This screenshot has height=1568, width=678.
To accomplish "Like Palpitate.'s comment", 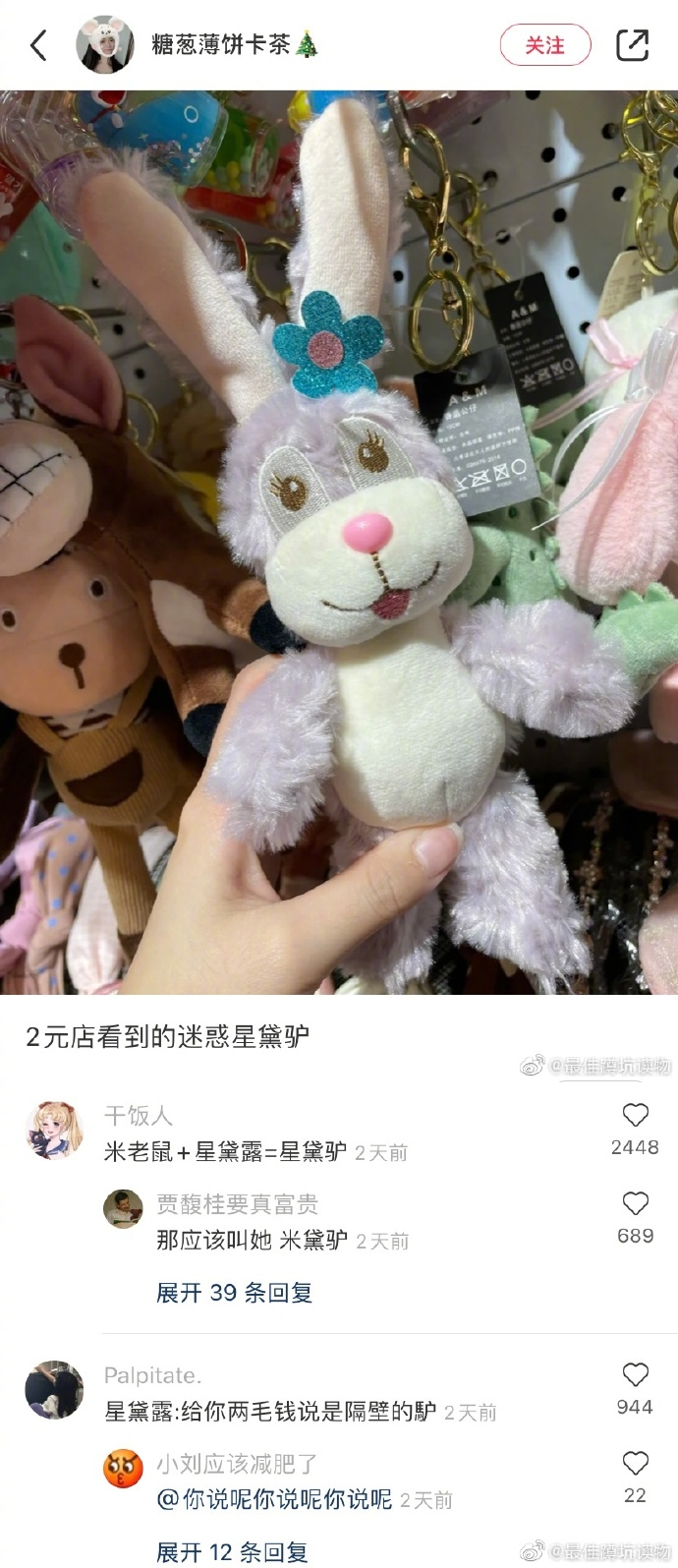I will 635,1375.
